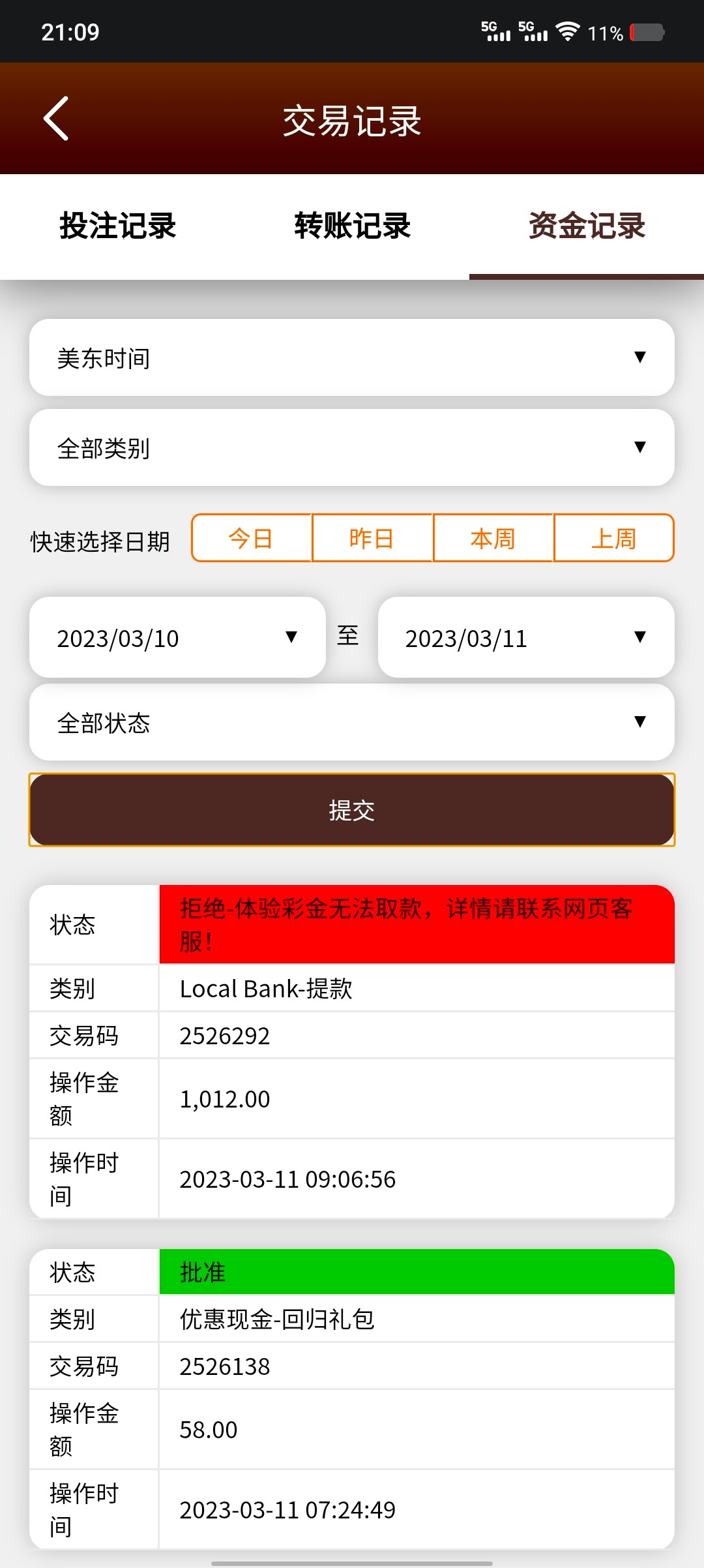Viewport: 704px width, 1568px height.
Task: Open the 2023/03/10 start date picker
Action: point(176,638)
